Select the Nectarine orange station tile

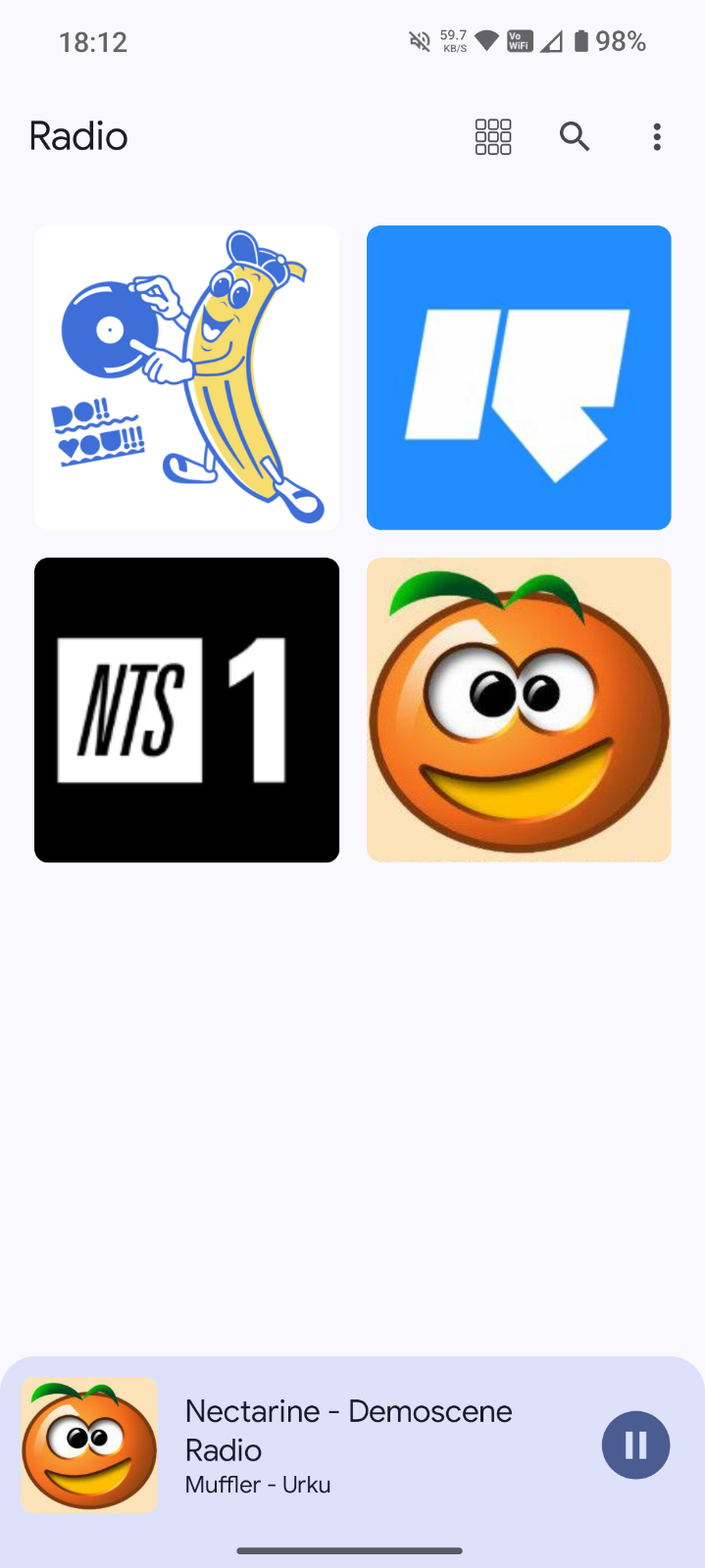519,710
